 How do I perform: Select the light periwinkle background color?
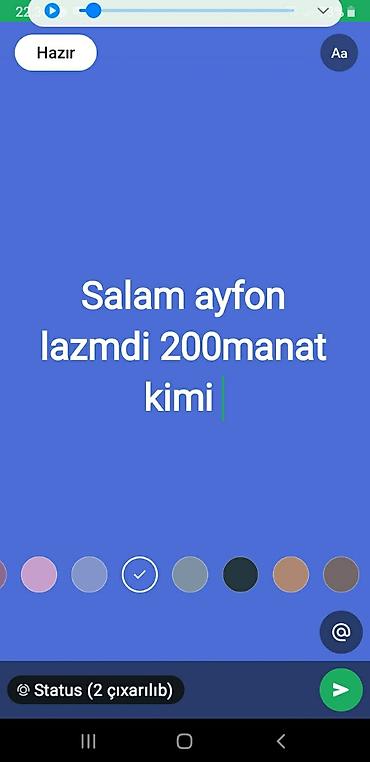pyautogui.click(x=89, y=574)
